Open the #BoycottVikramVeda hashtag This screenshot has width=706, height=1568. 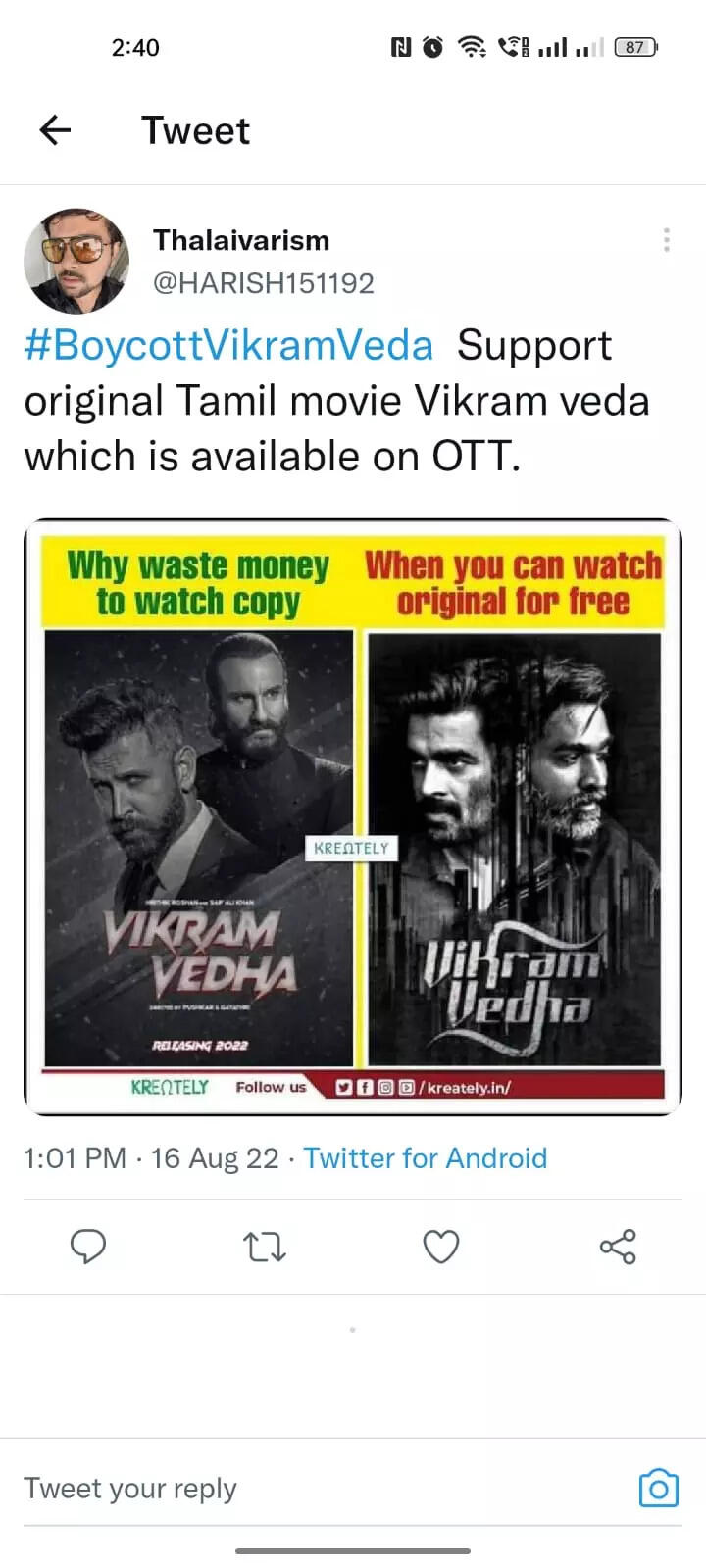228,345
